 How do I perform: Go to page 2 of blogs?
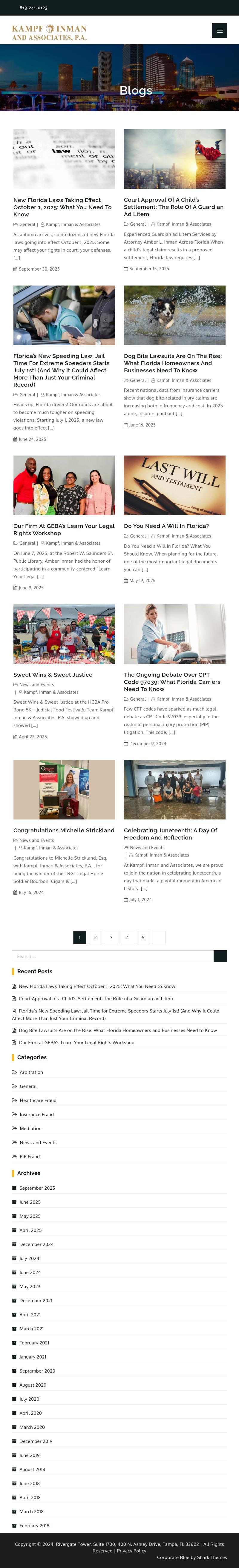coord(96,937)
